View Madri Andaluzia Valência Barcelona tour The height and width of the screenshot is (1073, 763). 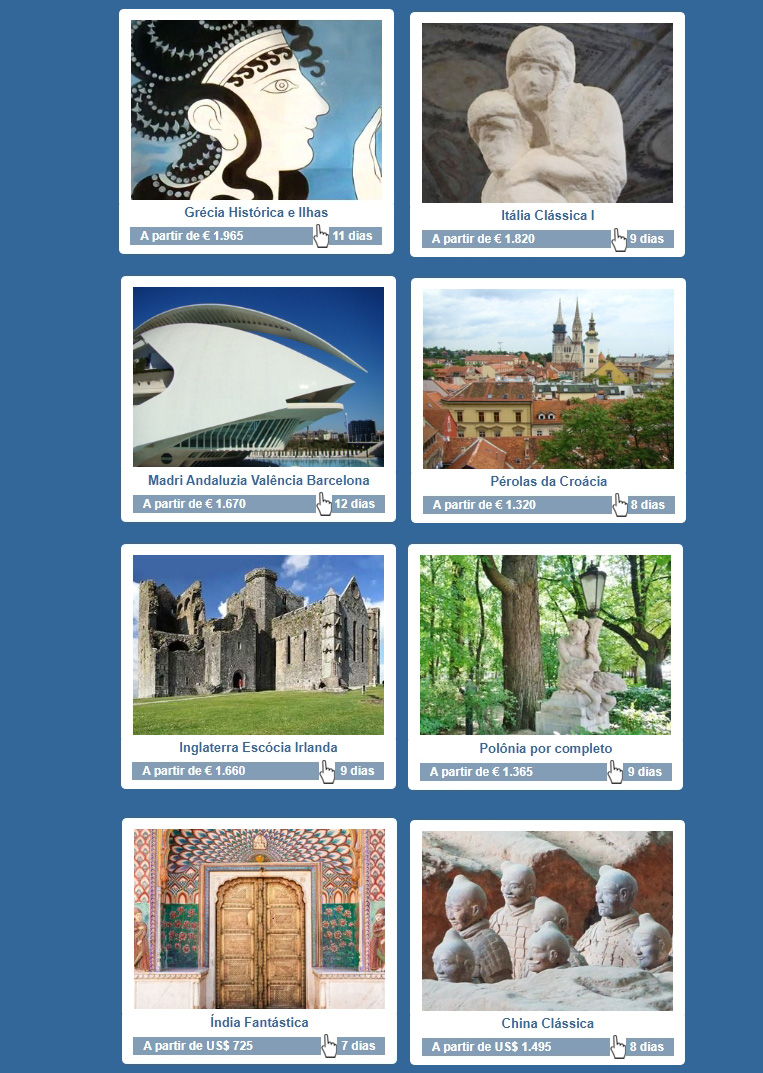(x=258, y=480)
